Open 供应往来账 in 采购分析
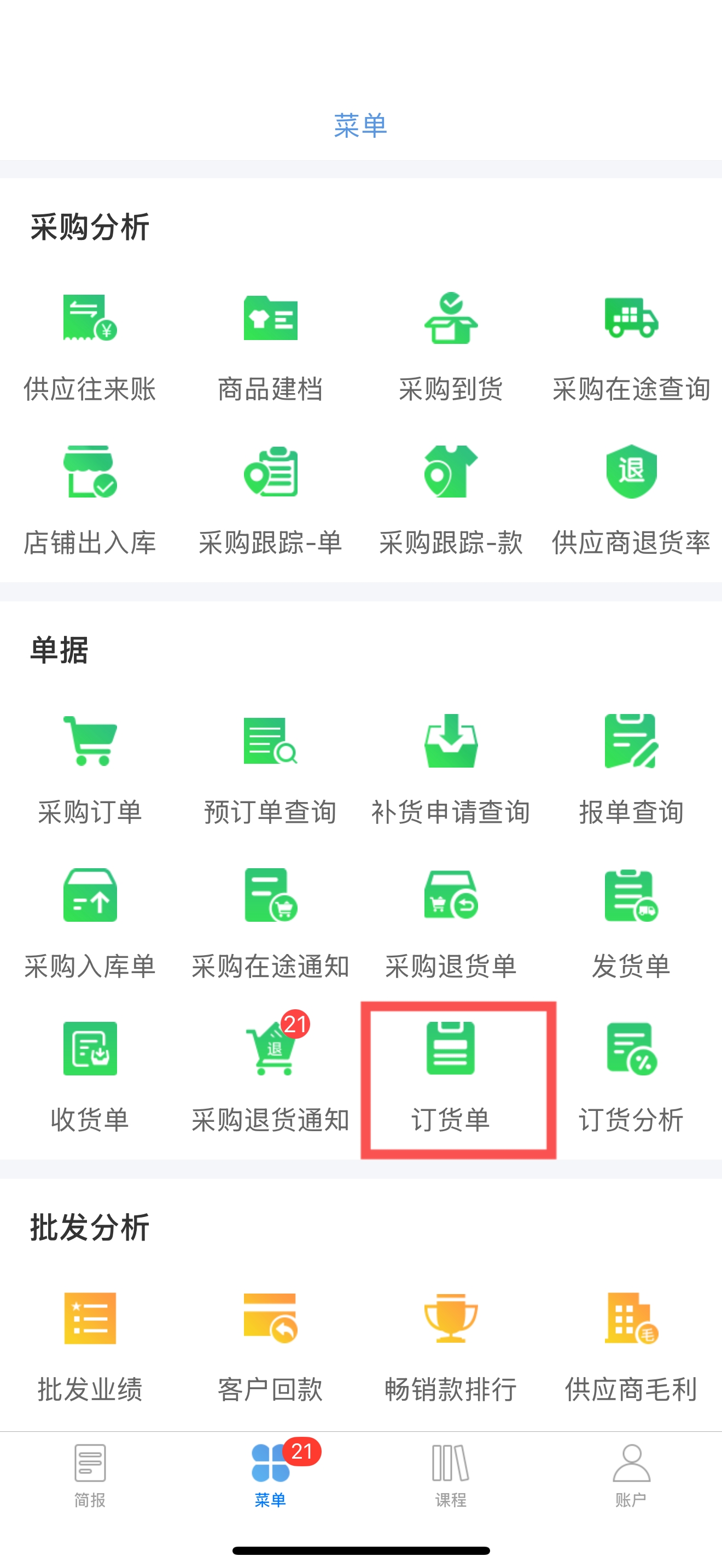The height and width of the screenshot is (1568, 722). click(x=90, y=348)
